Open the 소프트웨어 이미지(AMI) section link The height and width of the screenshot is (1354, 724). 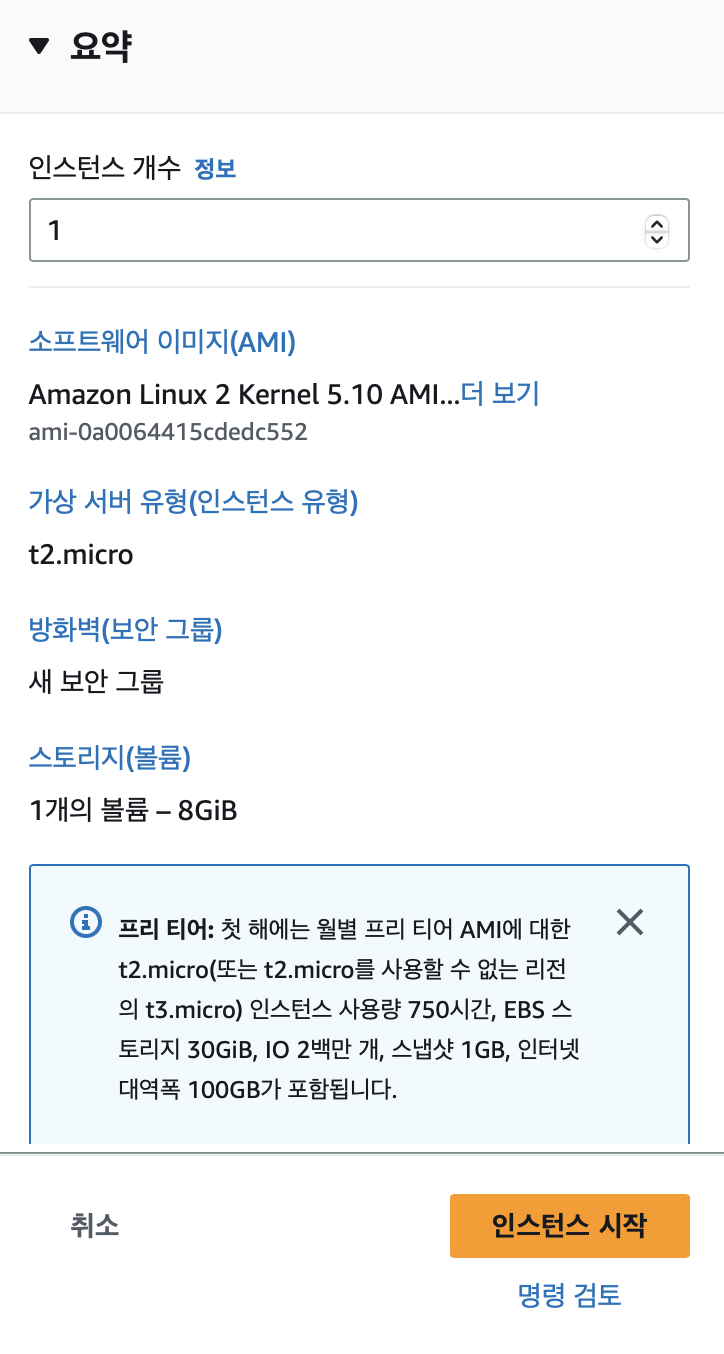[162, 343]
